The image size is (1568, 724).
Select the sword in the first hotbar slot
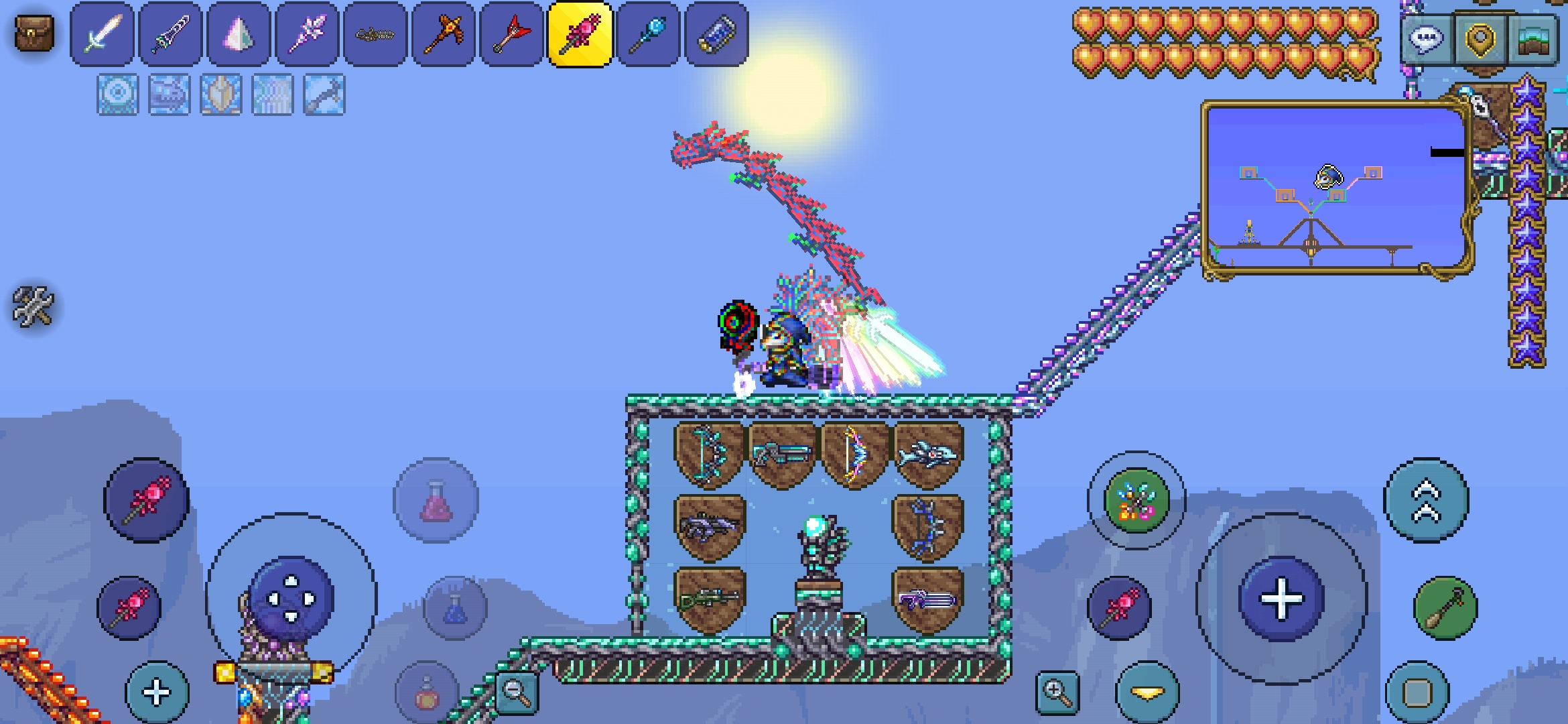102,34
